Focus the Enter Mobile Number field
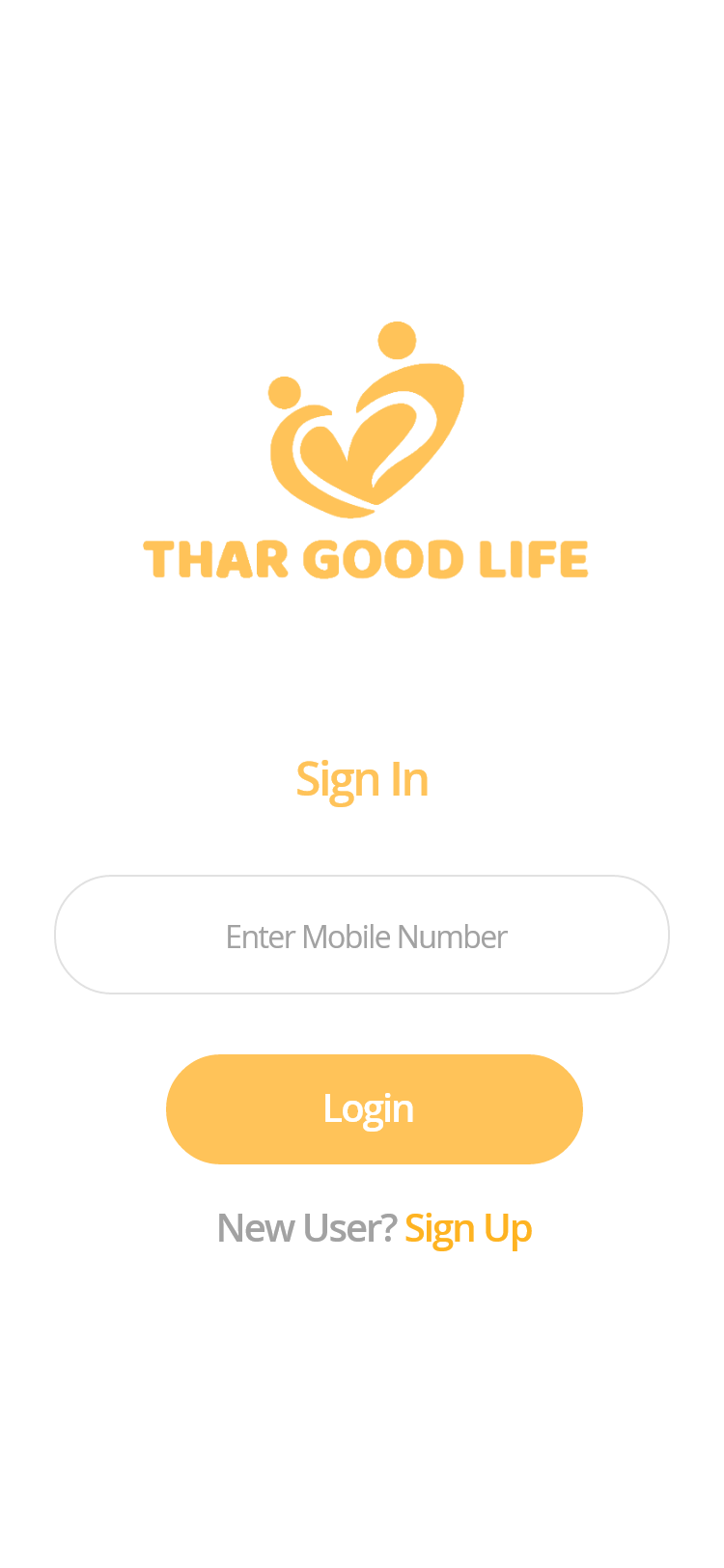 362,935
